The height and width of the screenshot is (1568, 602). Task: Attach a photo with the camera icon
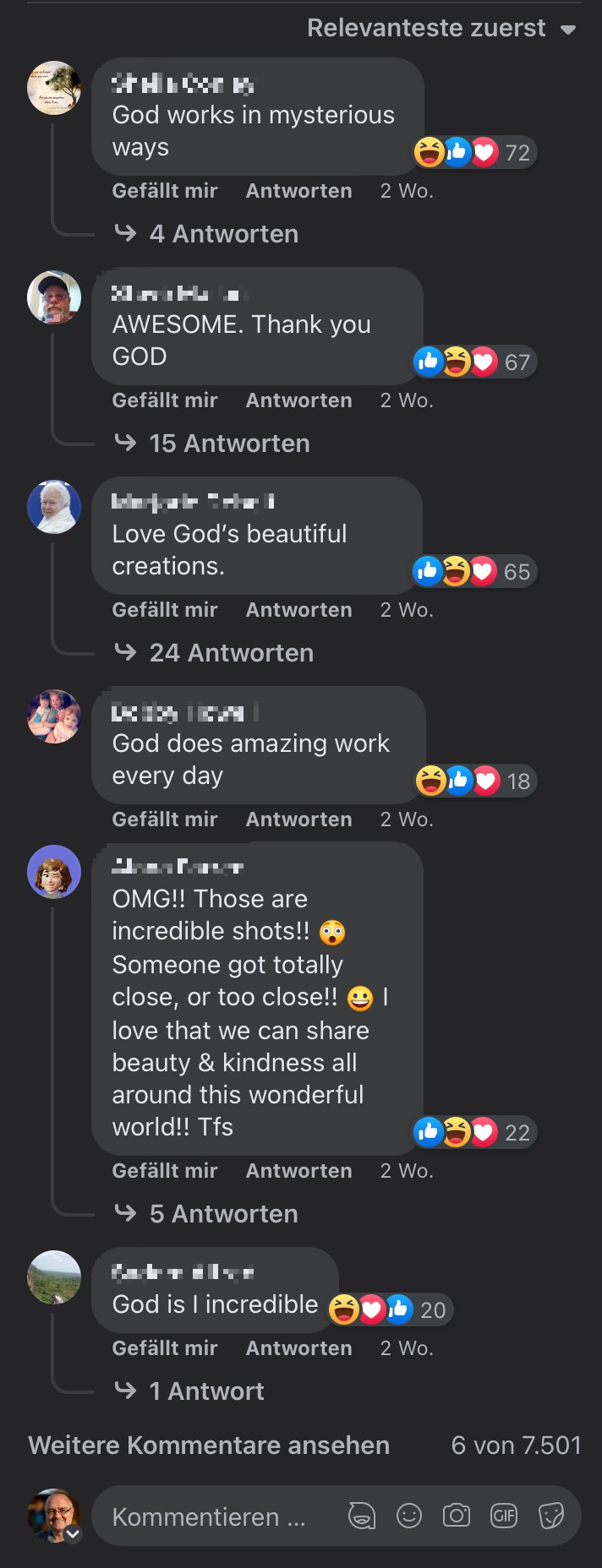click(x=457, y=1516)
